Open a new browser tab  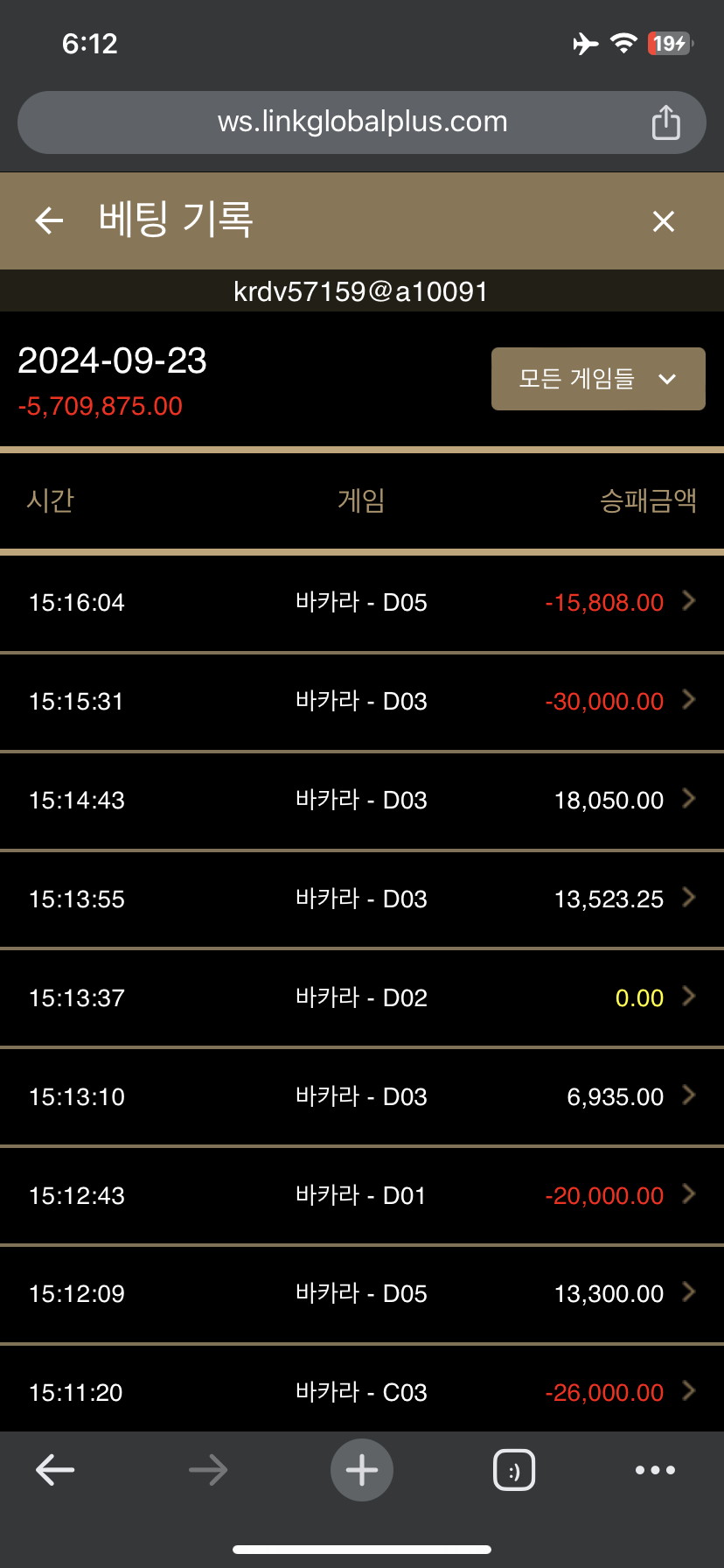362,1470
